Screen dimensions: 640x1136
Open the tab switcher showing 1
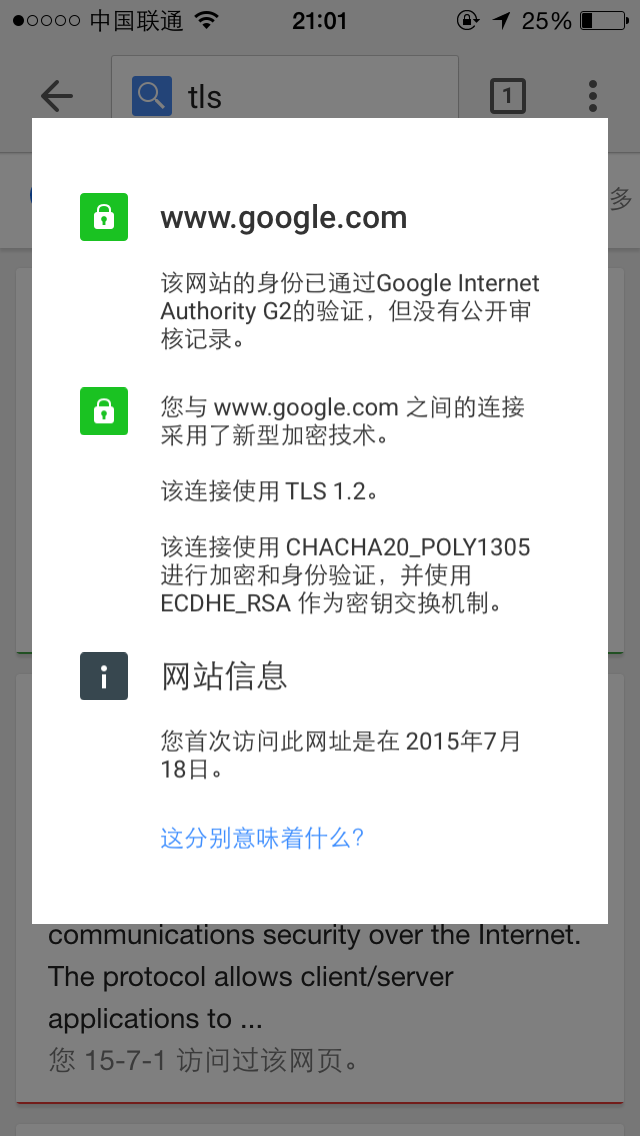(x=507, y=96)
